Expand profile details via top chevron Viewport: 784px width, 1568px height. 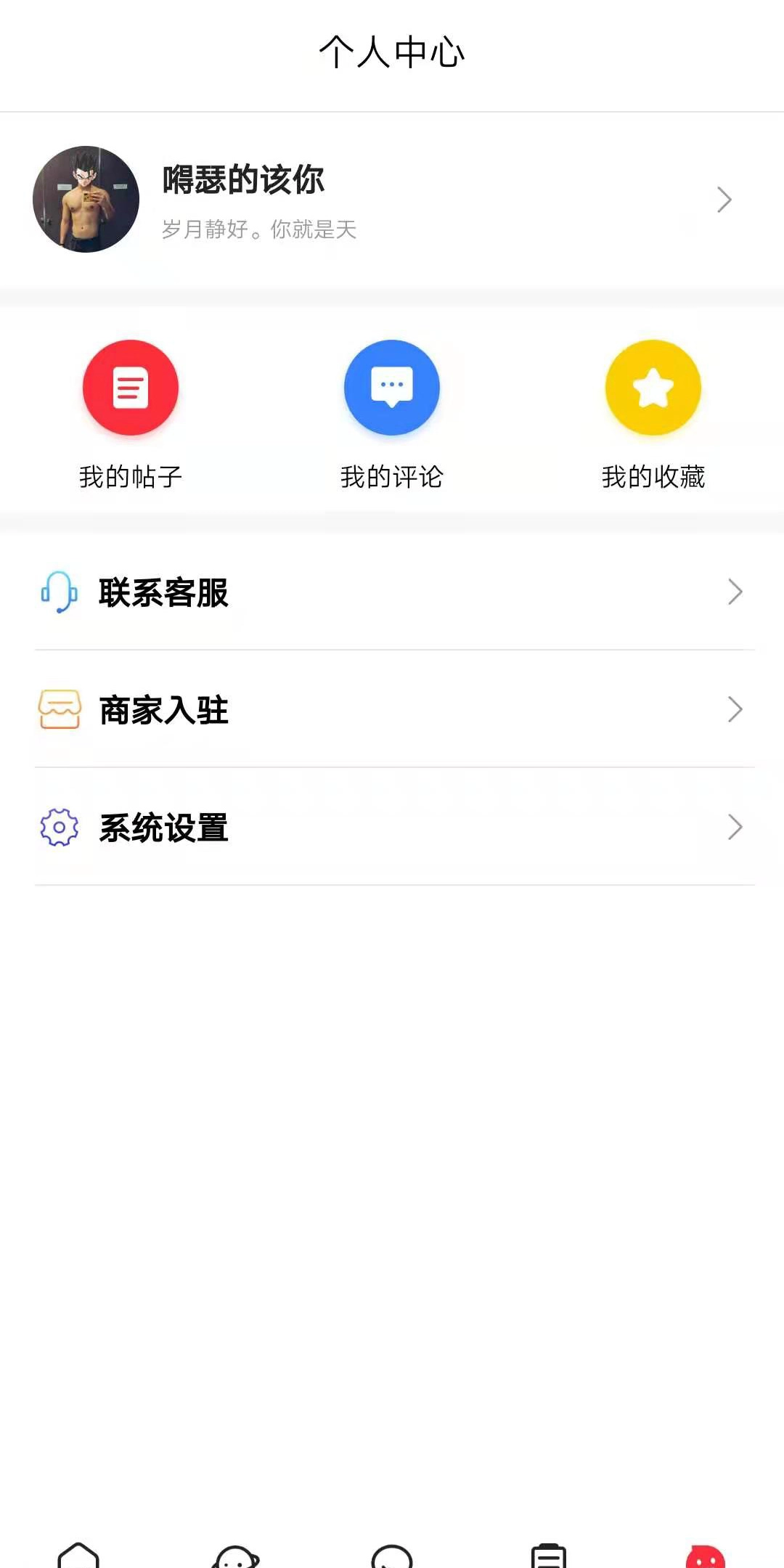pyautogui.click(x=724, y=200)
